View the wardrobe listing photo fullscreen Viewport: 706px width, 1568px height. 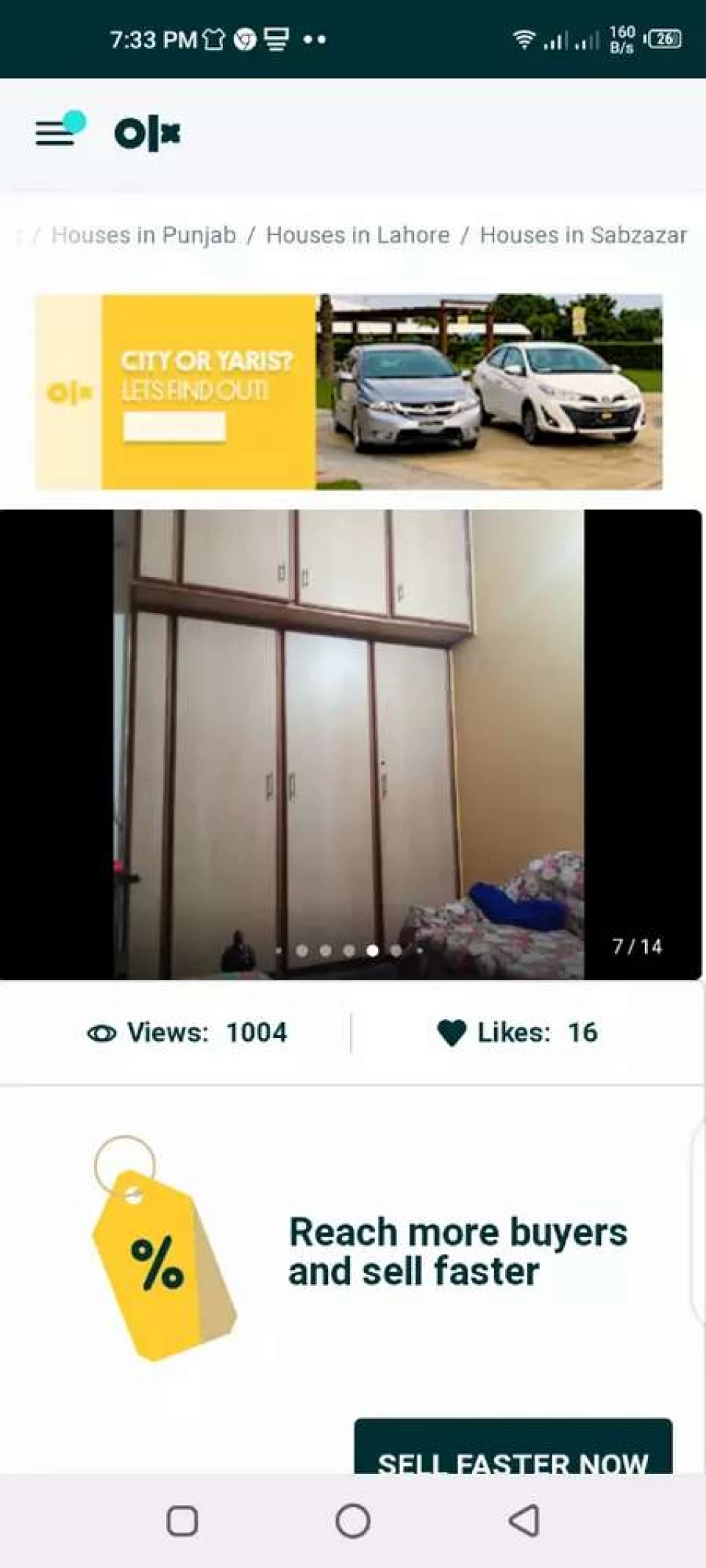point(349,744)
